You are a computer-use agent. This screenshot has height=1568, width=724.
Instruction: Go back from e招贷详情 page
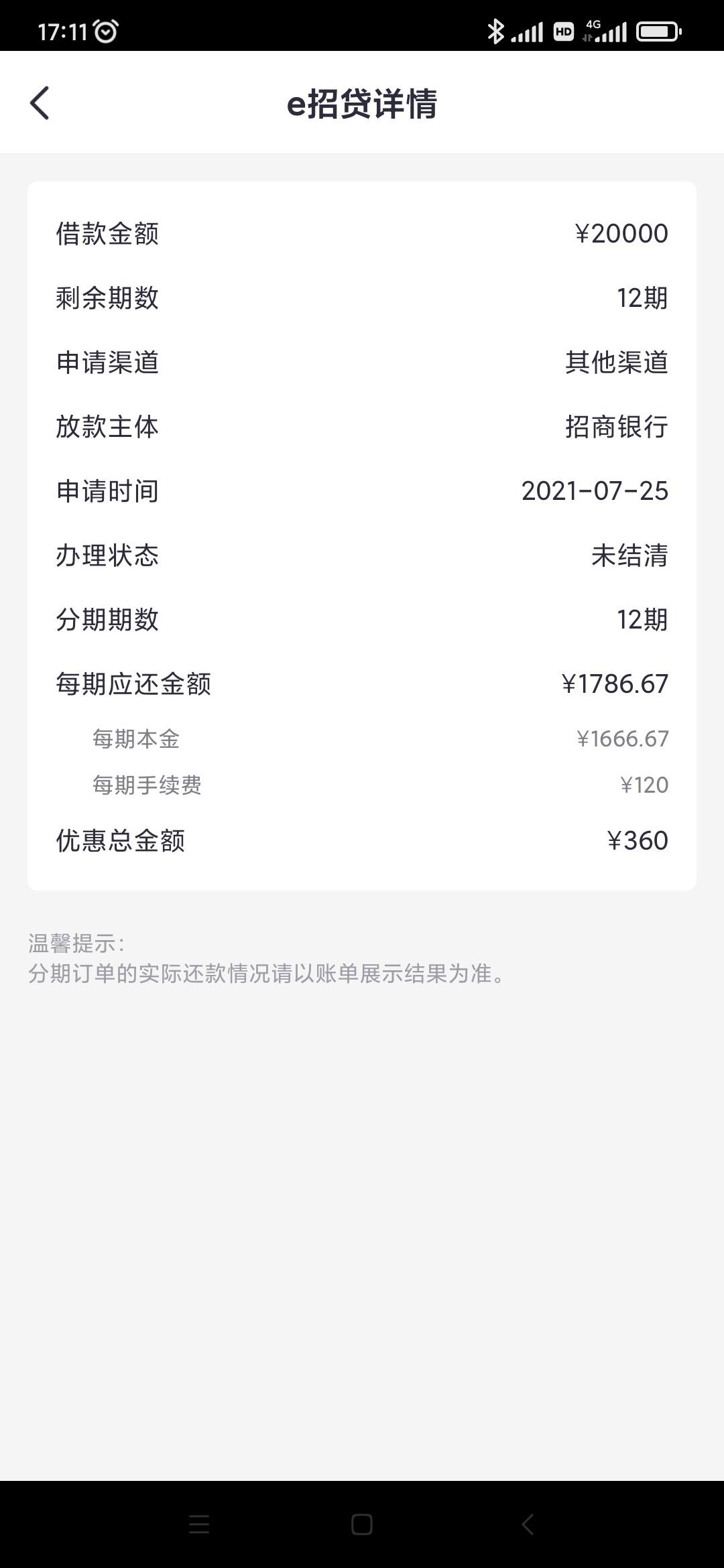40,103
